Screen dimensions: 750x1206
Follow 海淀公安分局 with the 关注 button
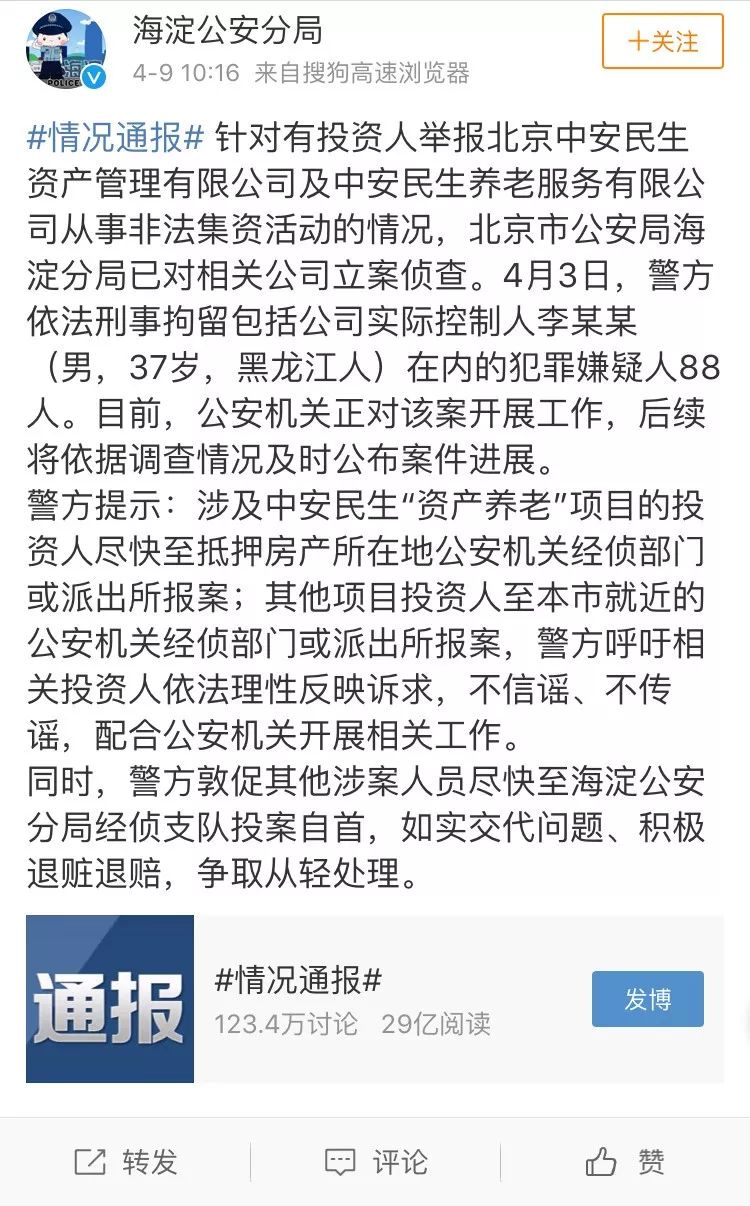click(662, 41)
